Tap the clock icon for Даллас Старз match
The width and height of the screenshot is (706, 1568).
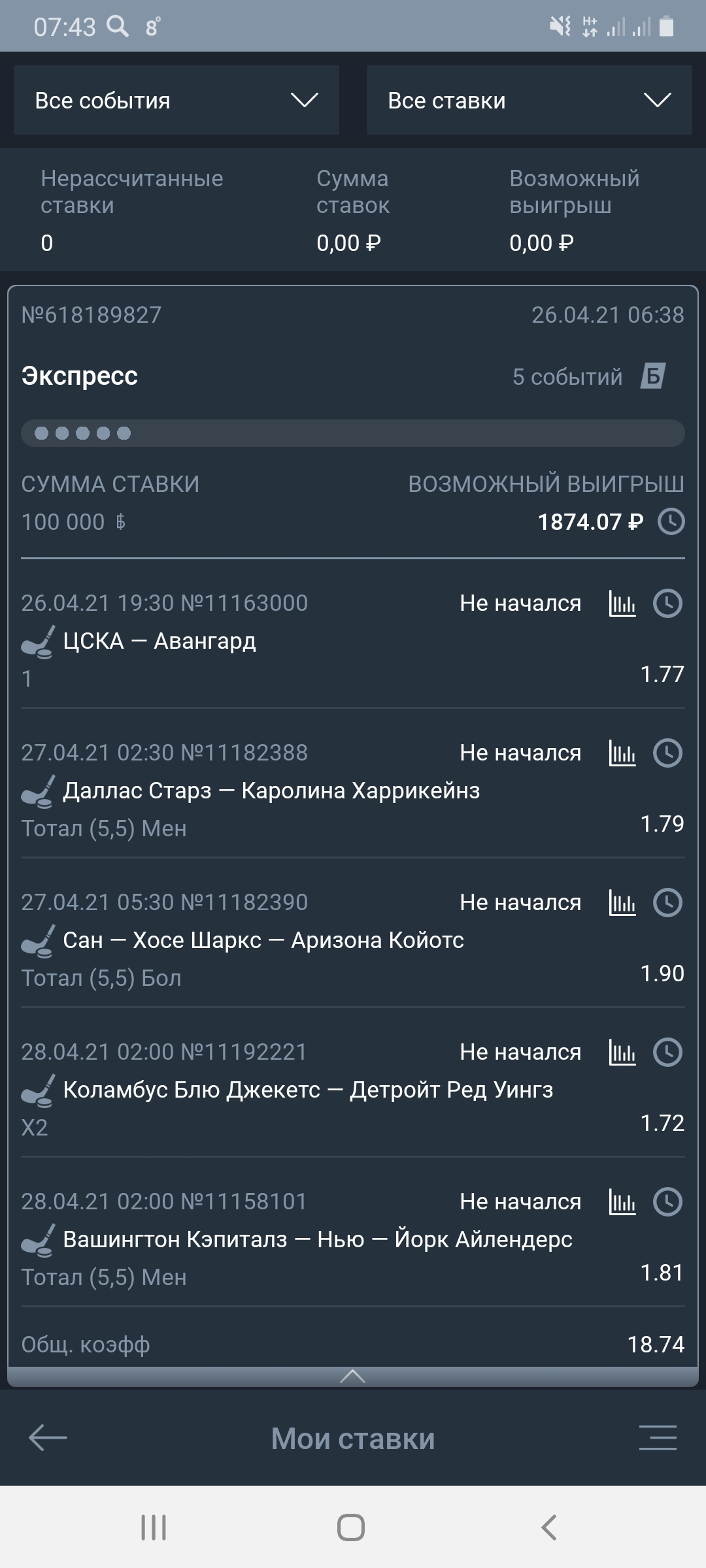(x=667, y=753)
